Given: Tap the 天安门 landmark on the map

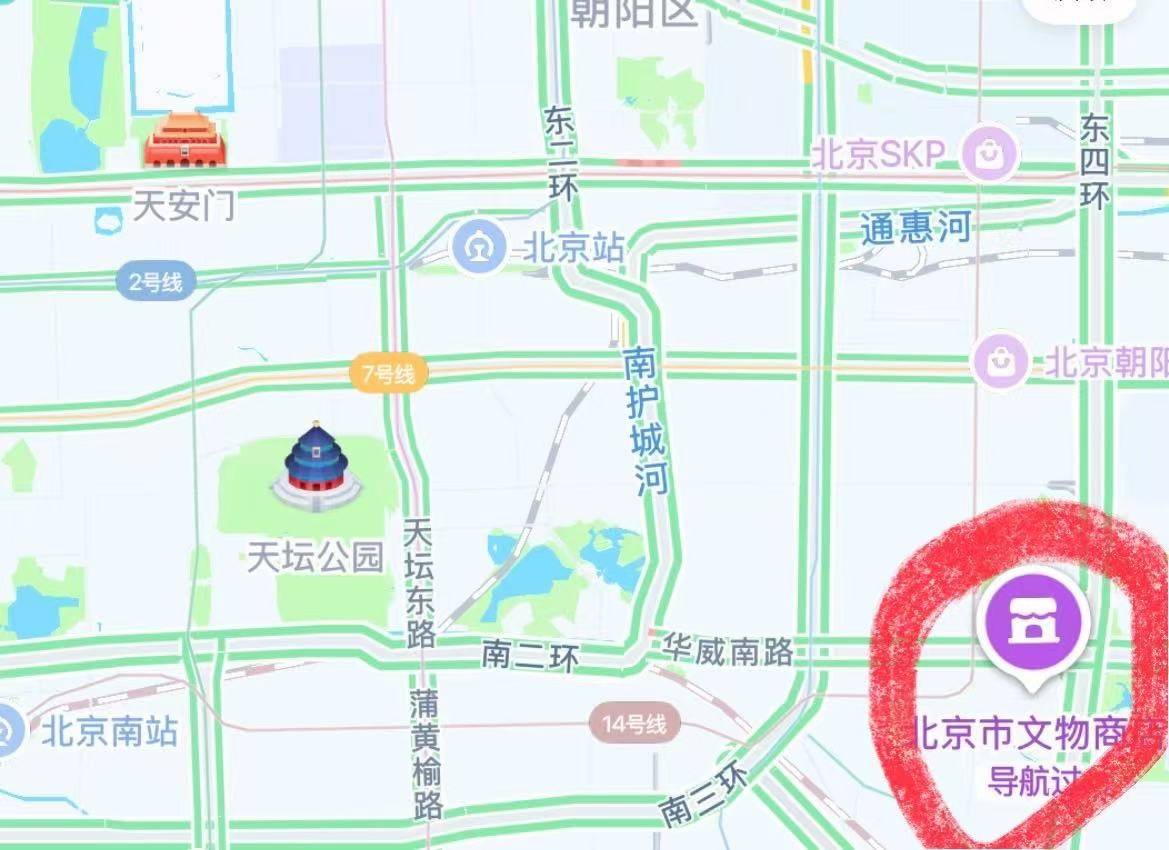Looking at the screenshot, I should click(186, 142).
